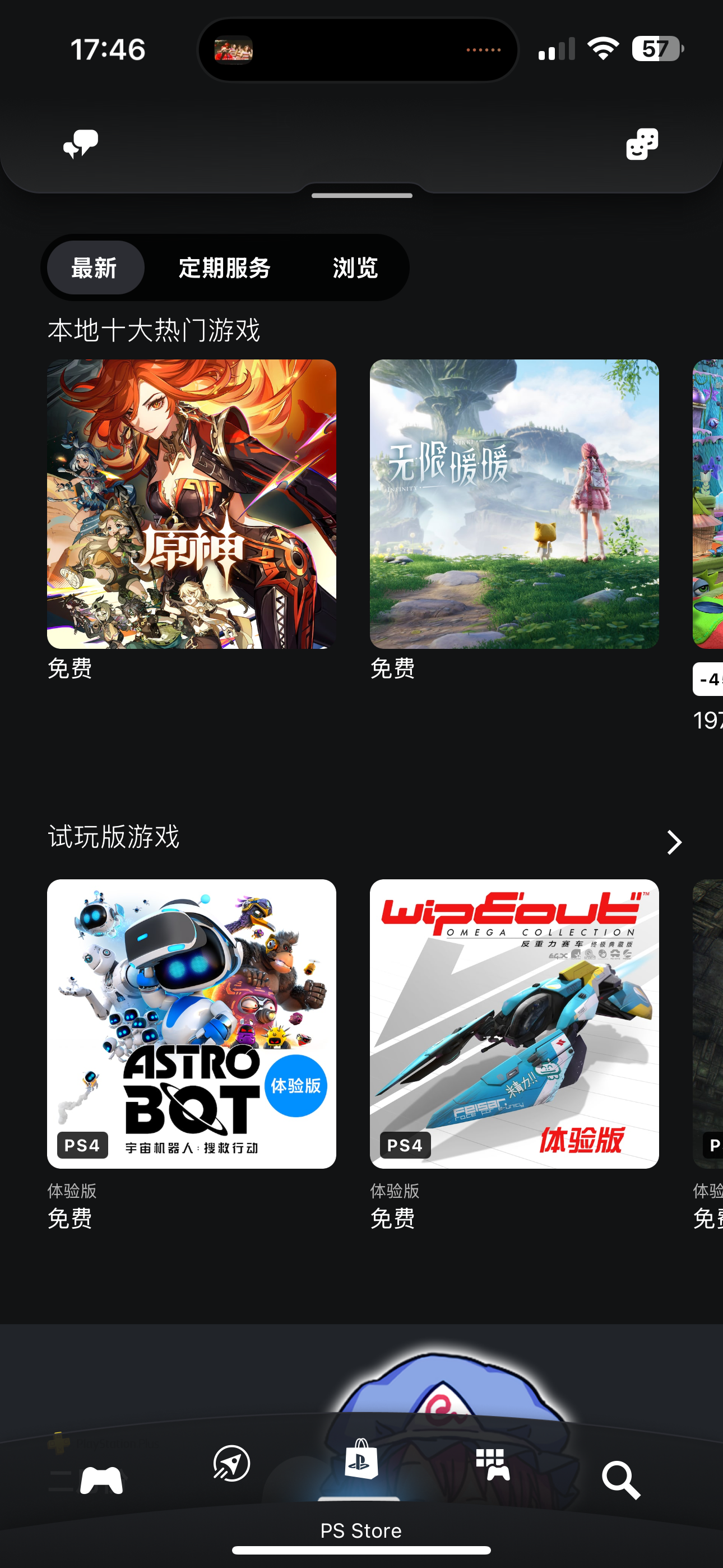Select the 最新 tab
The image size is (723, 1568).
pos(95,268)
